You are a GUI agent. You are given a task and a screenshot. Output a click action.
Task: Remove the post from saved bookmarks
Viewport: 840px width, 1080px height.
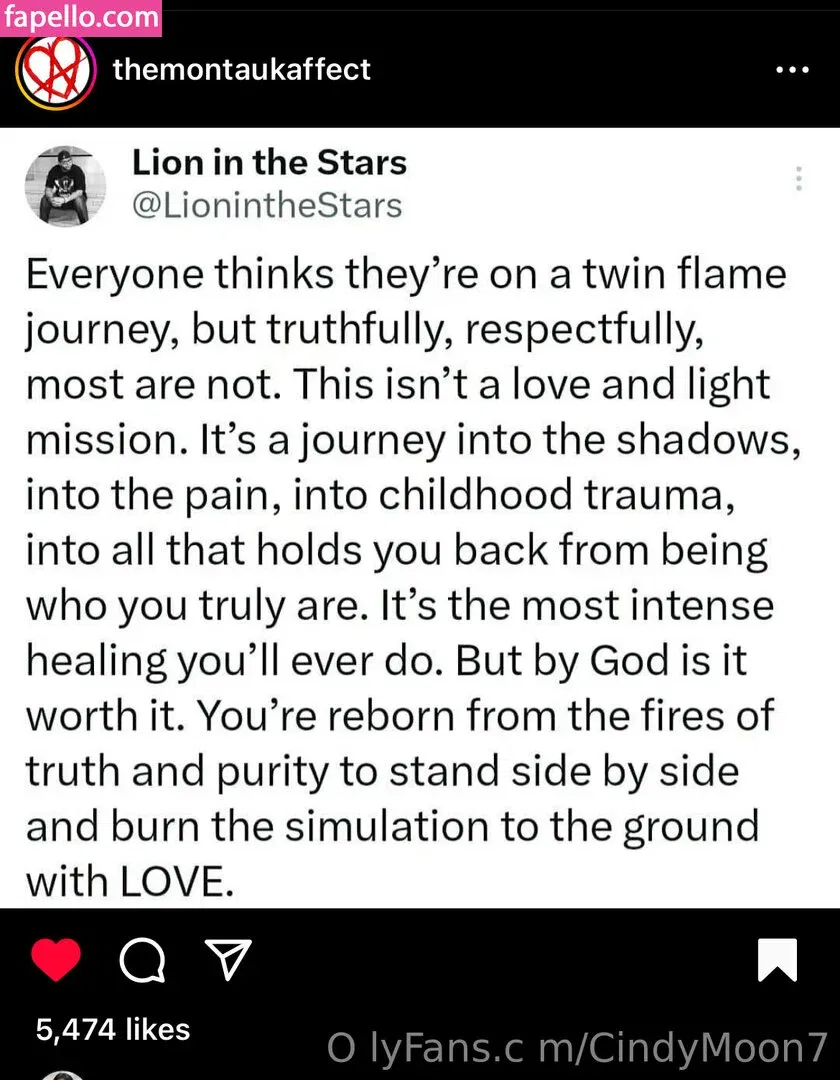(777, 960)
